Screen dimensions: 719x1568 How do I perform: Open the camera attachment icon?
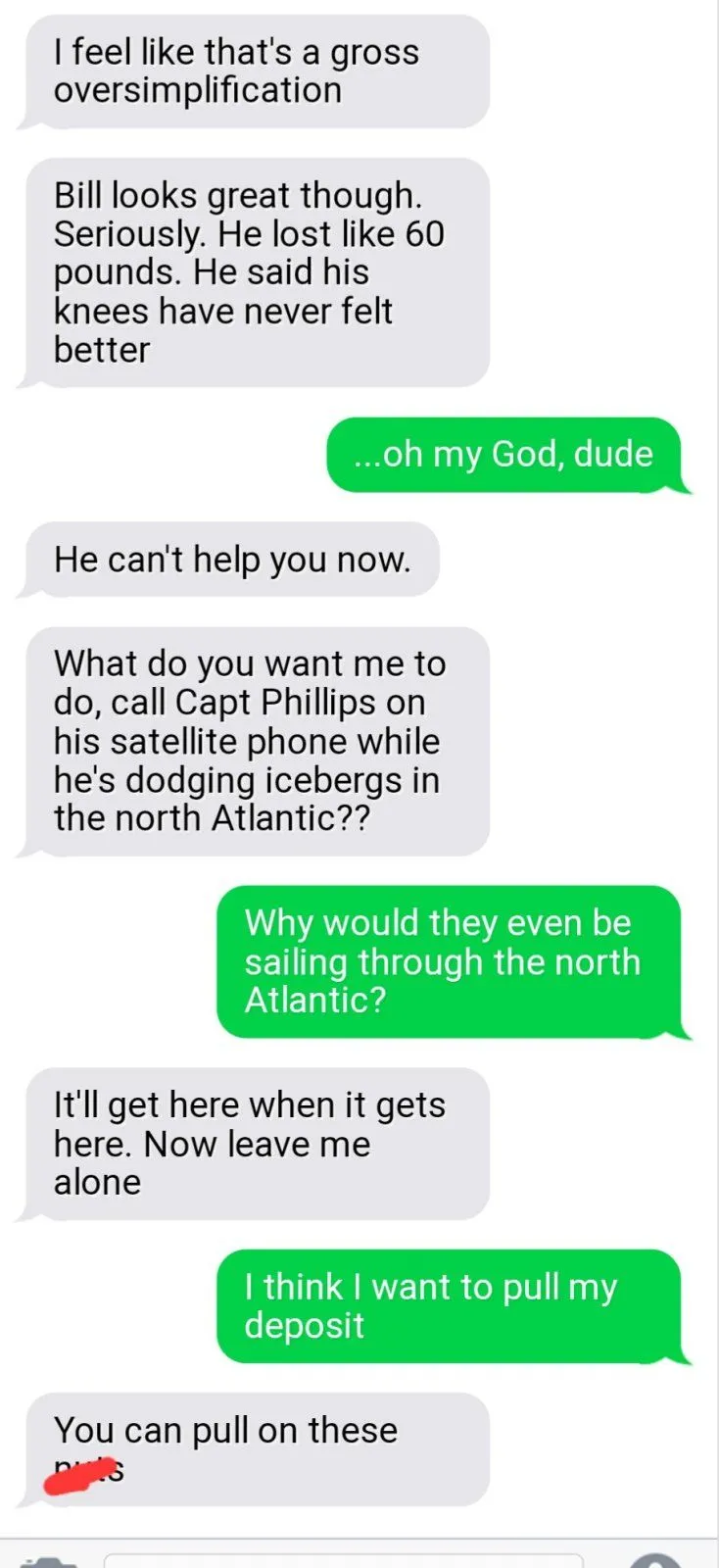tap(47, 1561)
